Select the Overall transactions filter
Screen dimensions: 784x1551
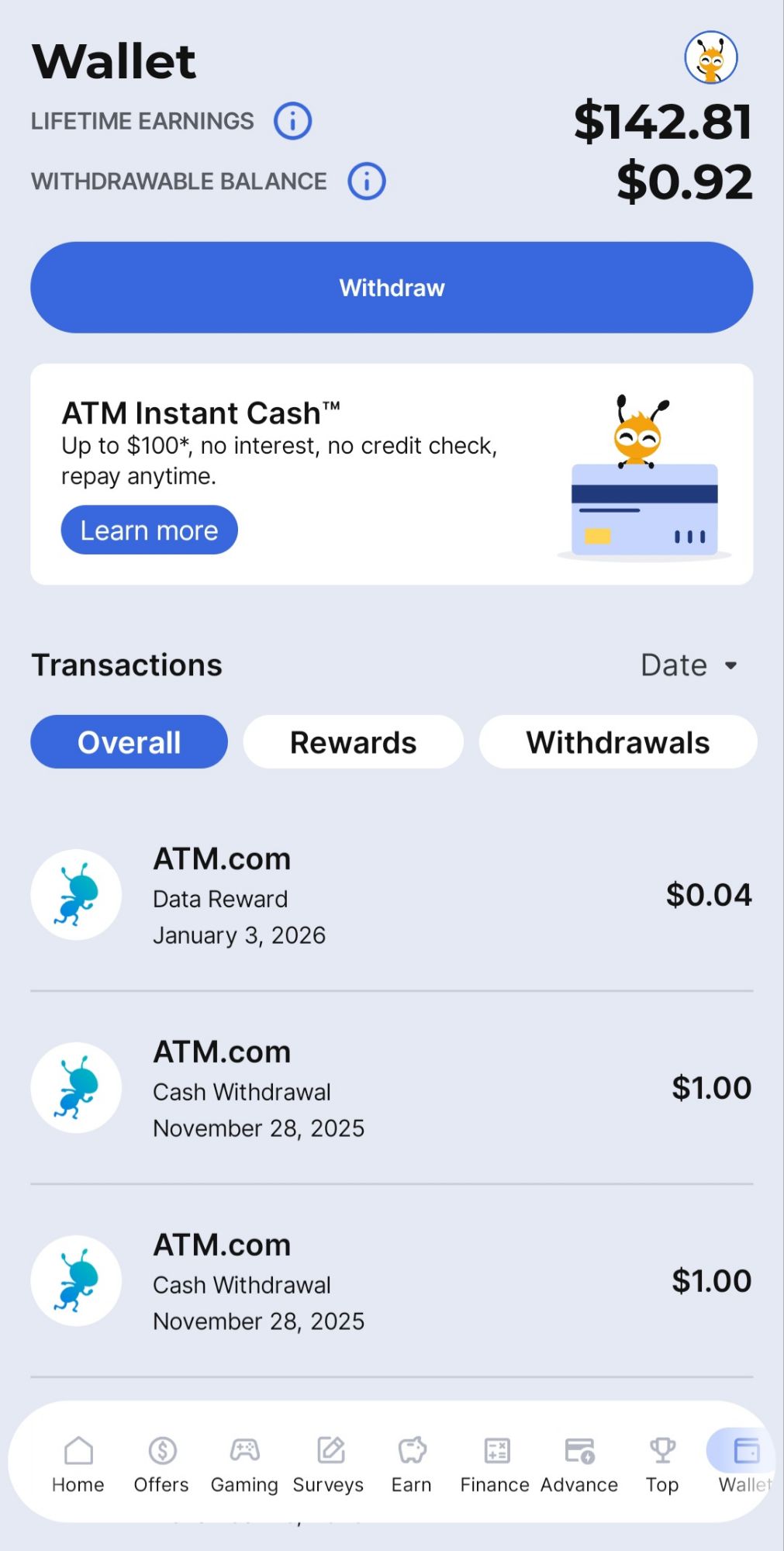click(x=128, y=742)
